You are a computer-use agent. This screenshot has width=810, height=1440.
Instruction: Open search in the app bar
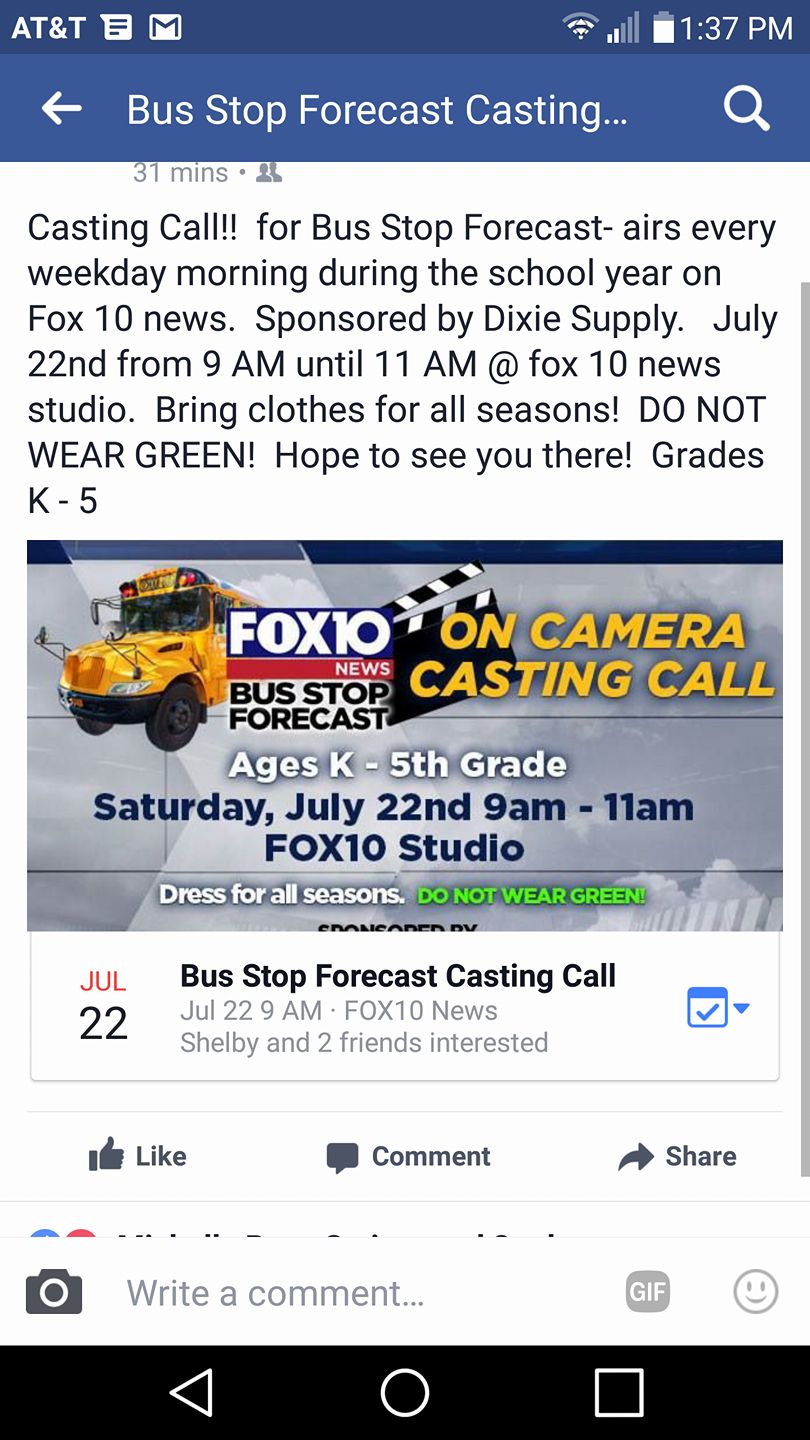pyautogui.click(x=746, y=109)
